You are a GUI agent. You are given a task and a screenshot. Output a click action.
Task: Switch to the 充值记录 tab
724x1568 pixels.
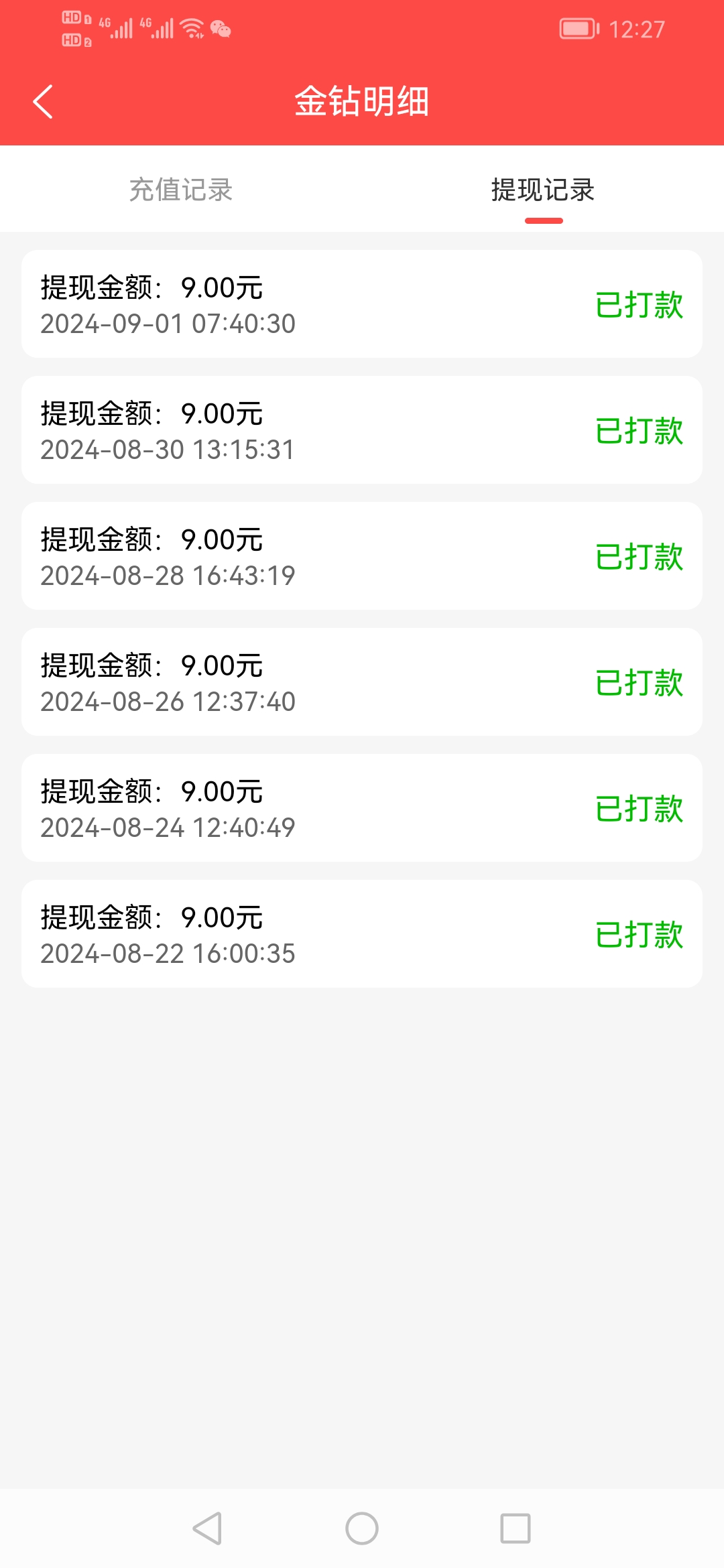tap(181, 190)
